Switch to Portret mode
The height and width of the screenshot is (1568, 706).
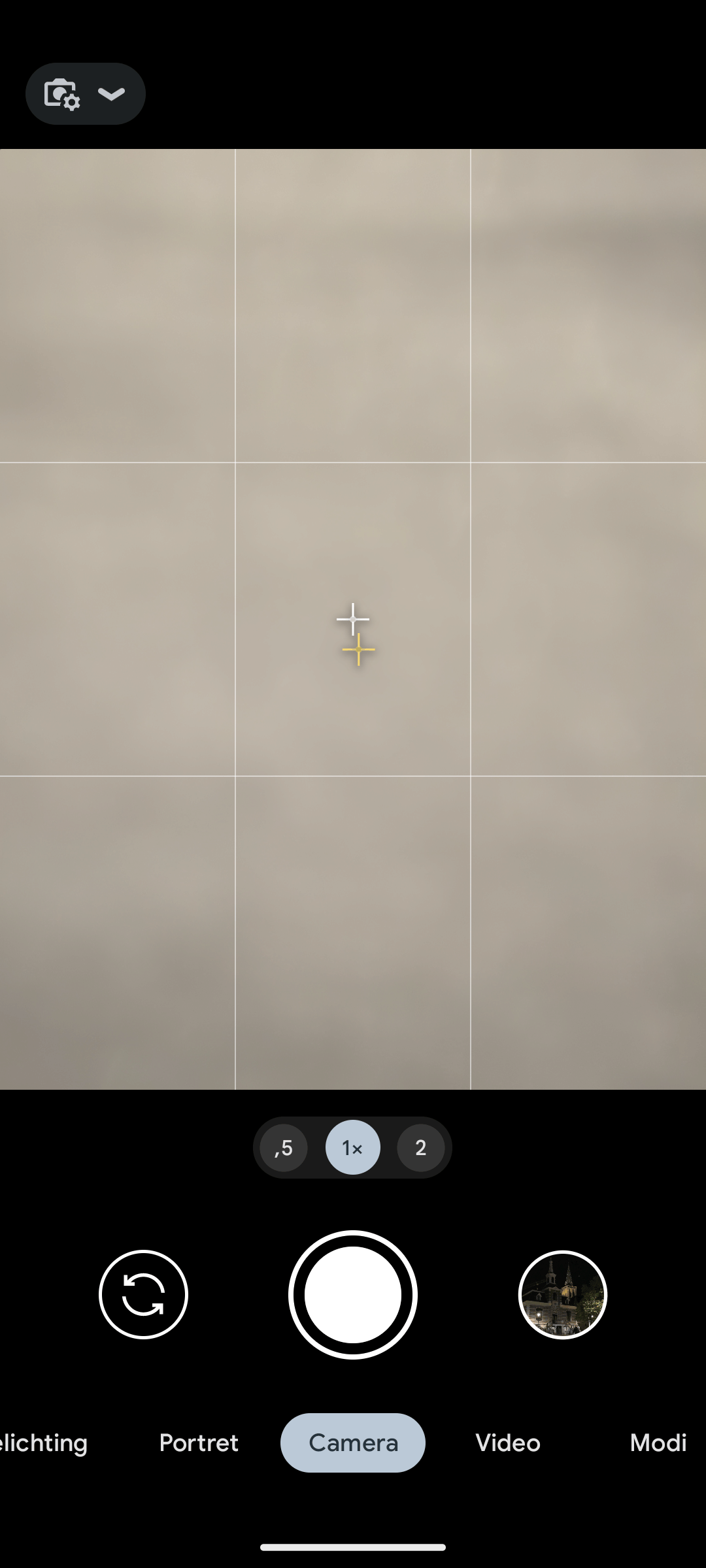(x=199, y=1443)
